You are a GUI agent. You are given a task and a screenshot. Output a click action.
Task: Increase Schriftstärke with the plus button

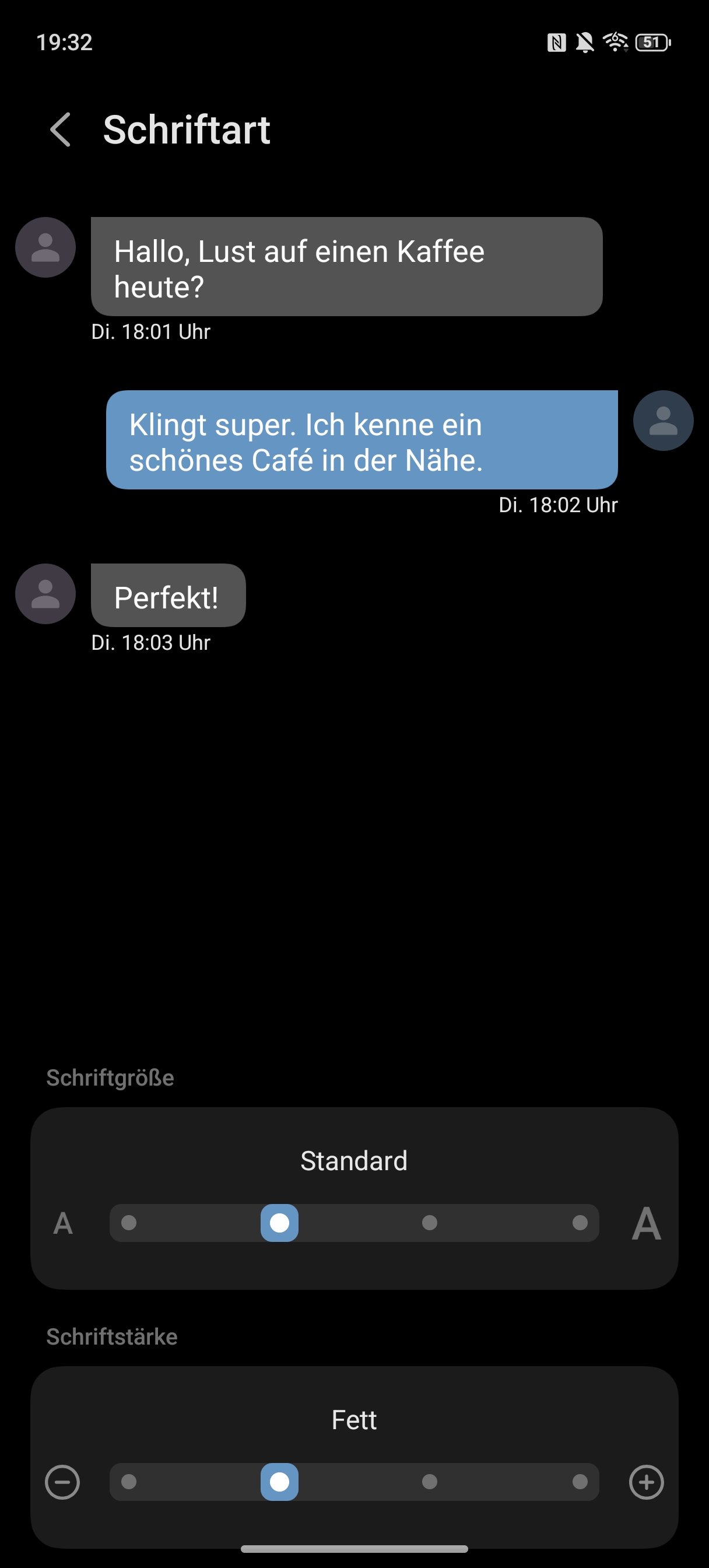click(x=646, y=1482)
